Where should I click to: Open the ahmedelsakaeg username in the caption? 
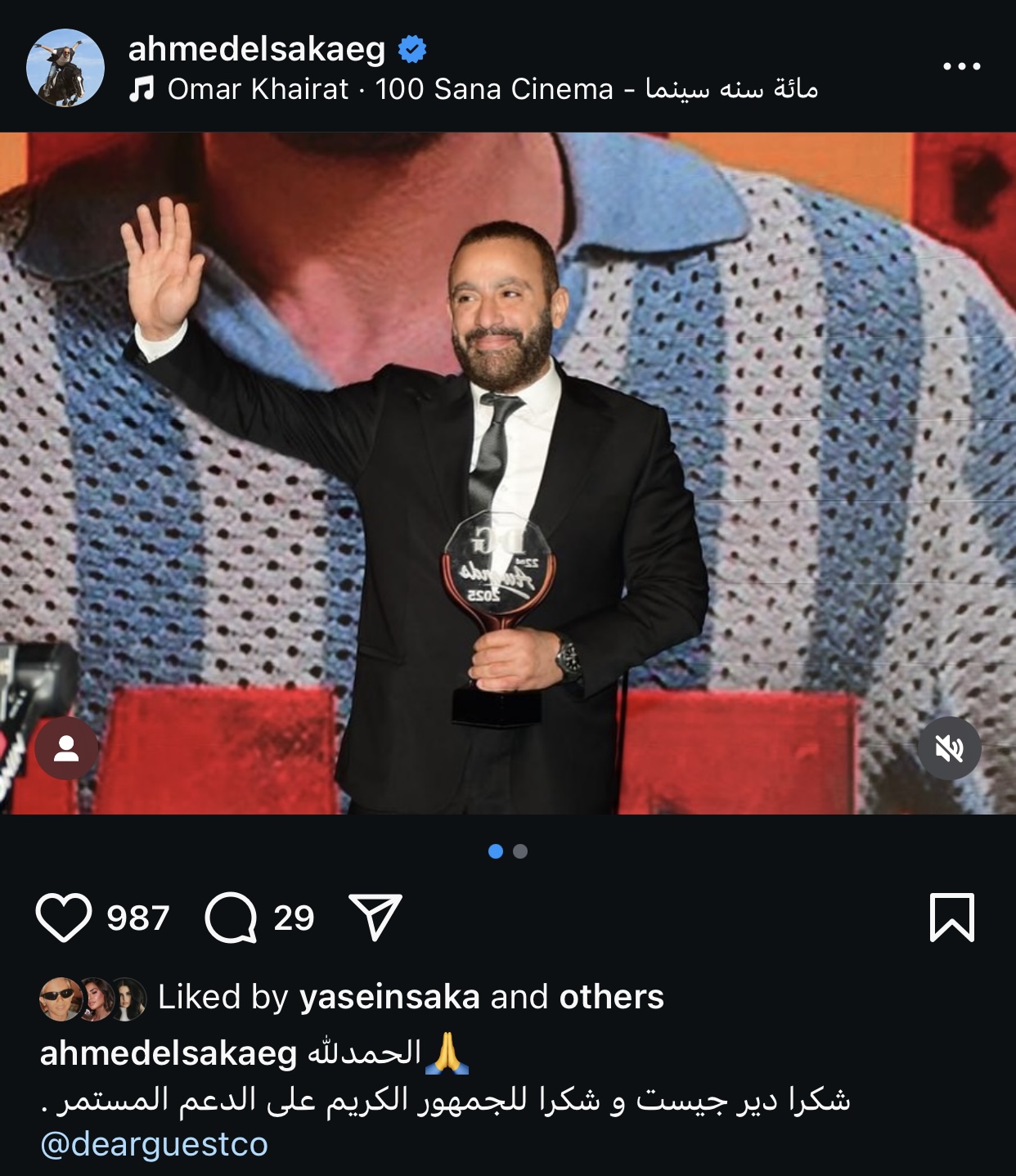pyautogui.click(x=168, y=1053)
